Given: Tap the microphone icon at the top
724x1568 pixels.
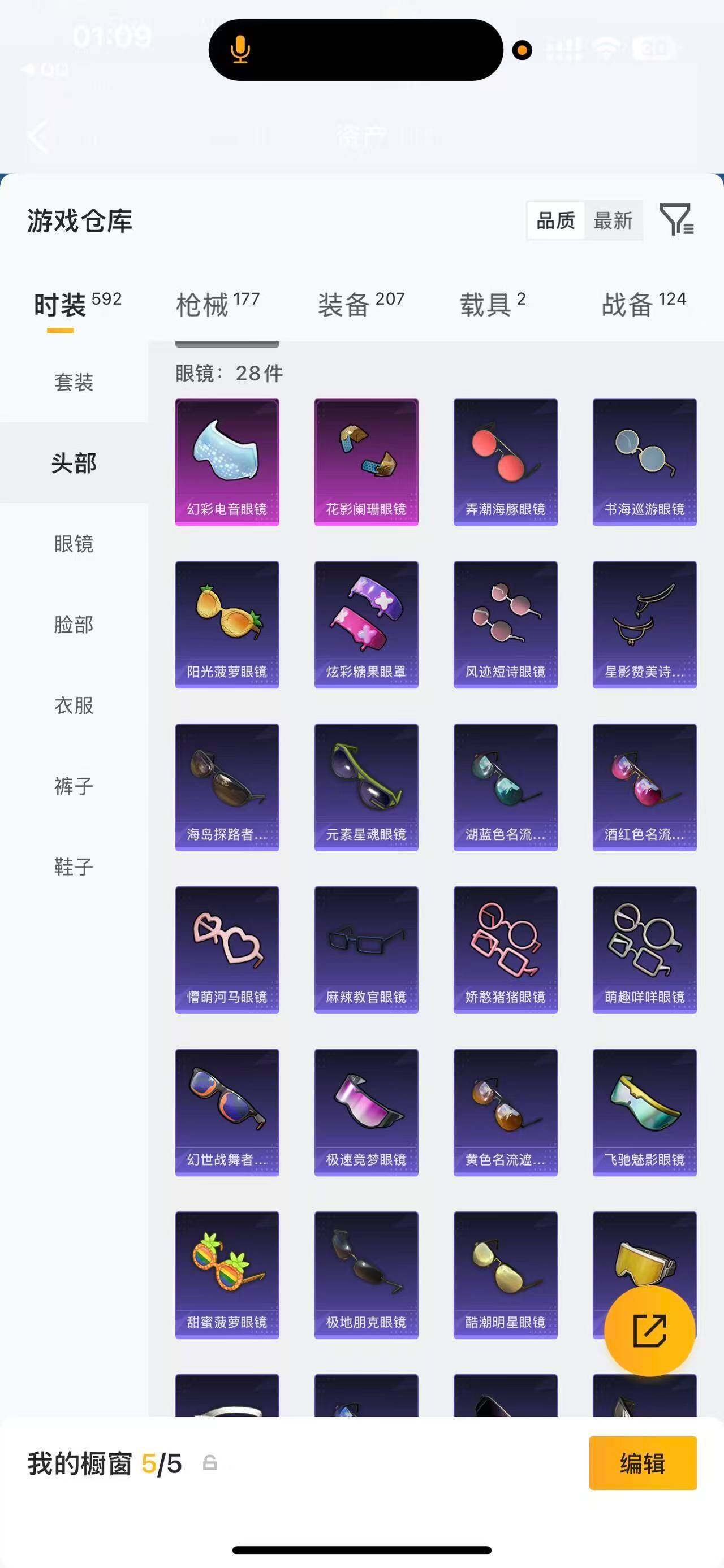Looking at the screenshot, I should coord(240,51).
